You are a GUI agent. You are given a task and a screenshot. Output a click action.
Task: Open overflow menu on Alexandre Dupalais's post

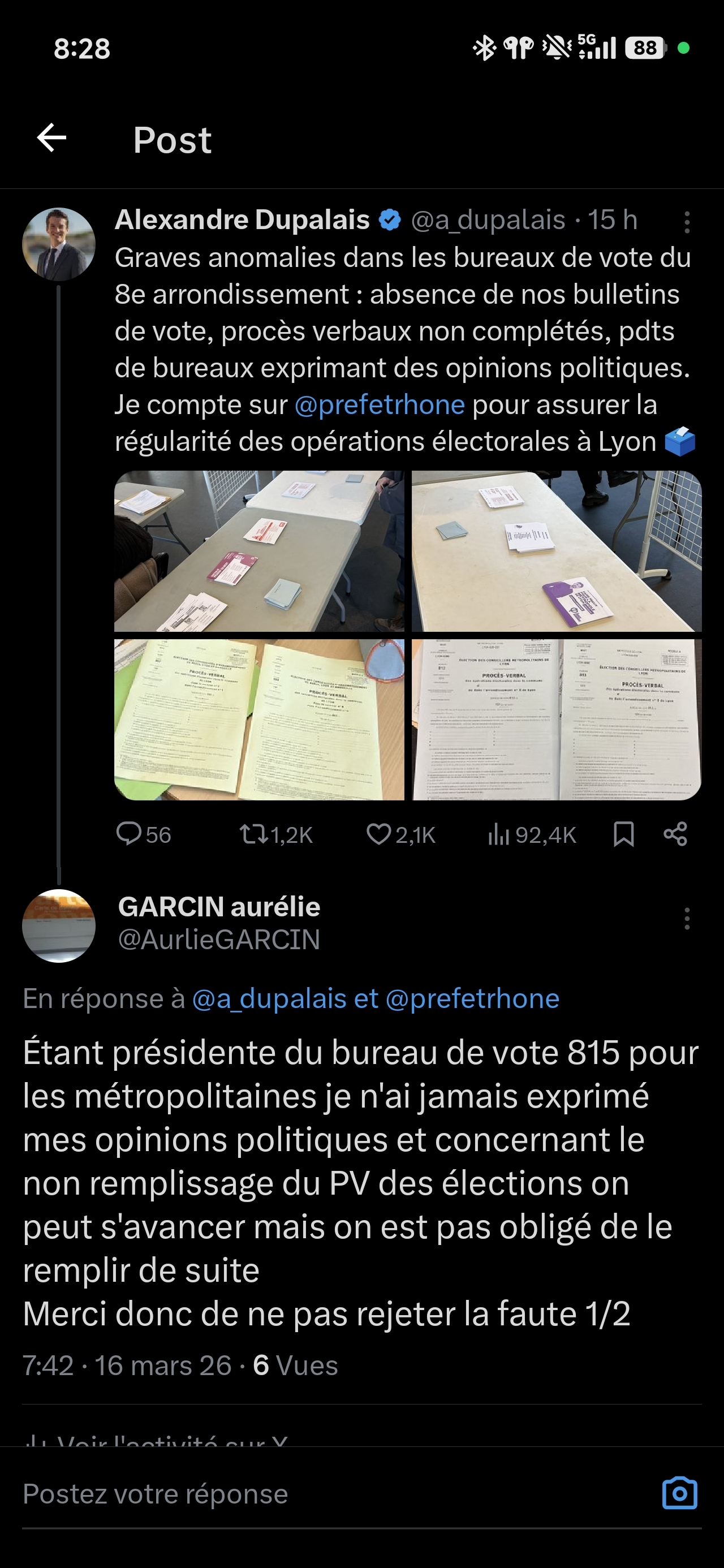click(686, 223)
